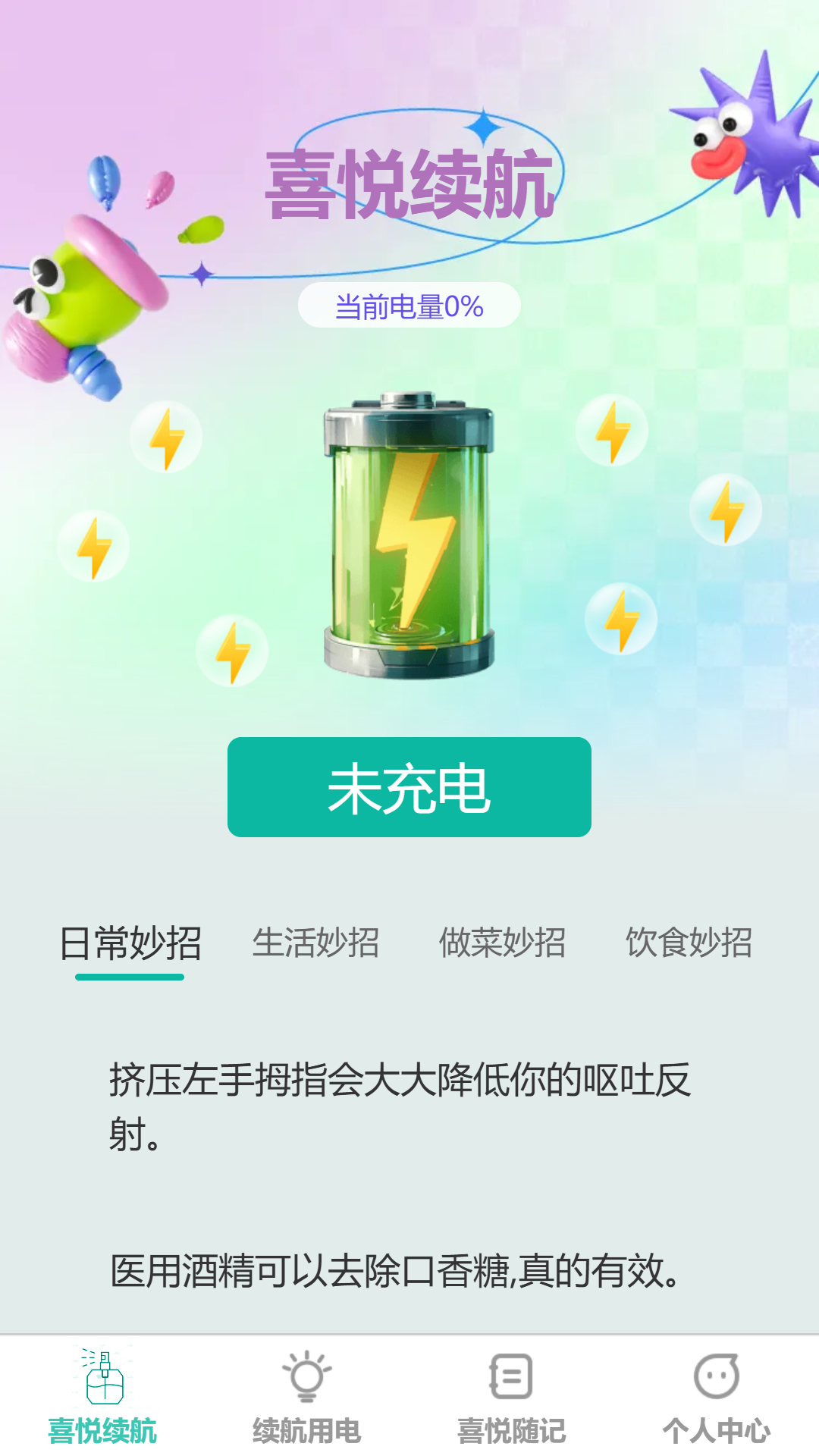The width and height of the screenshot is (819, 1456).
Task: Select the 日常妙招 tab
Action: (x=130, y=943)
